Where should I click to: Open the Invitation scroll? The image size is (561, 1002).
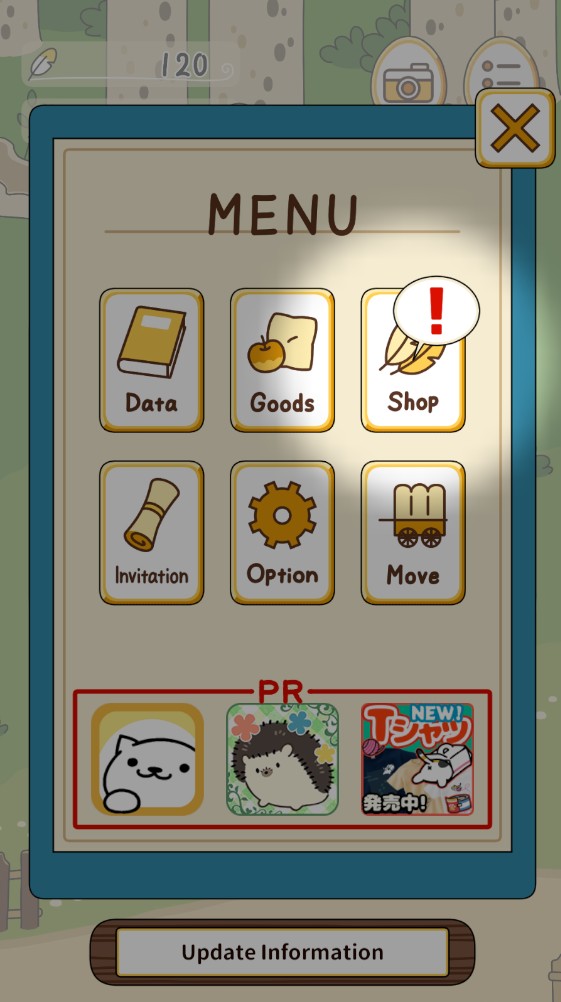pos(151,532)
